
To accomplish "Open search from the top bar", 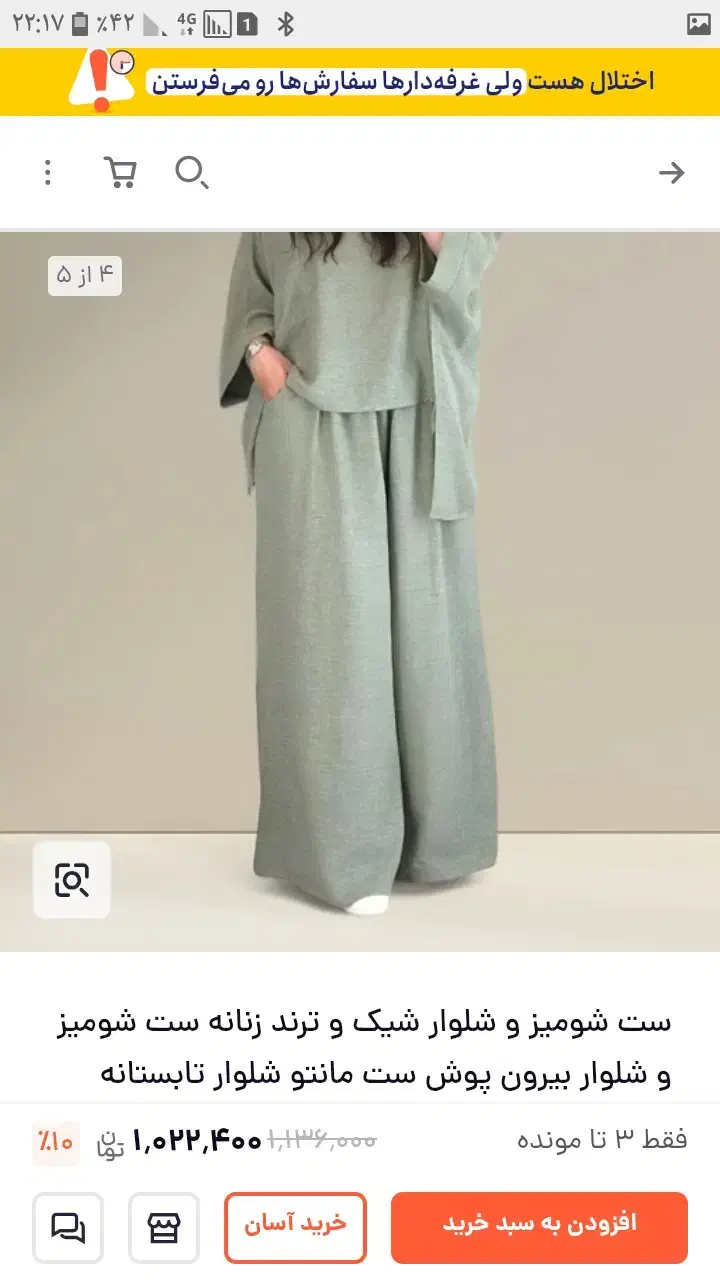I will 191,173.
